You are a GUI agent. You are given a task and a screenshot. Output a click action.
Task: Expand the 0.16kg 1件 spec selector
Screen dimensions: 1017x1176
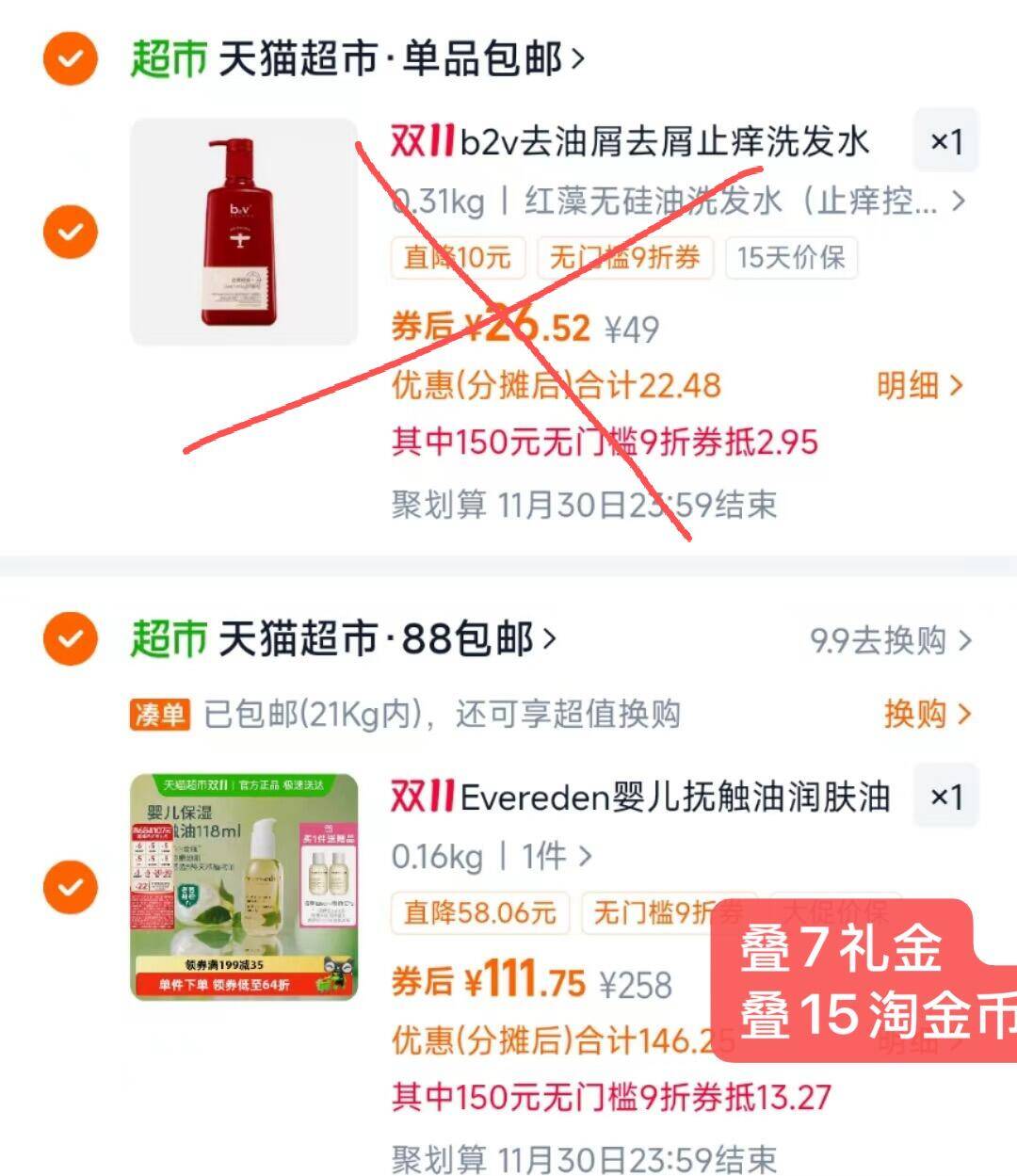492,857
